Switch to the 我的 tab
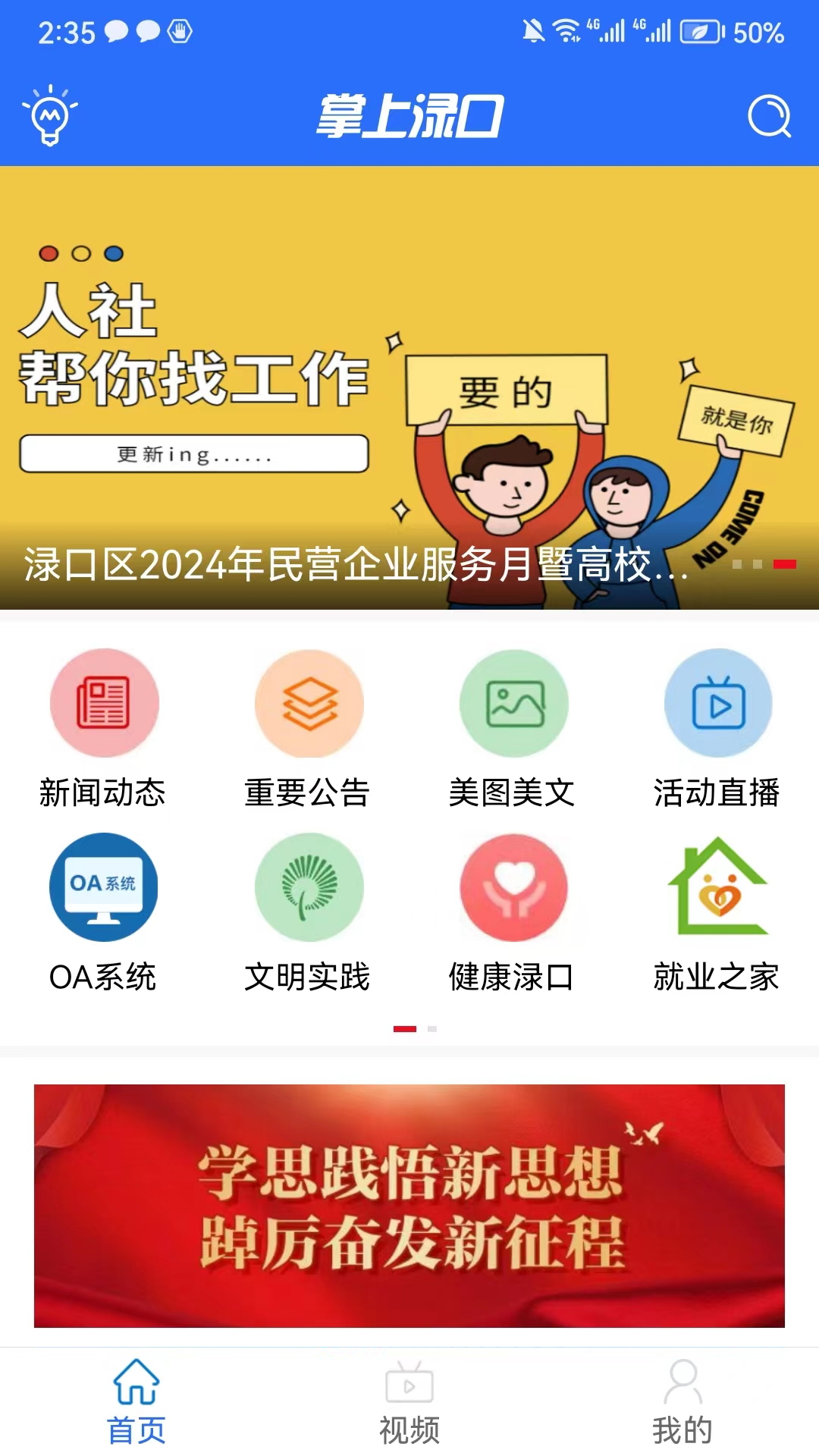Screen dimensions: 819x1456 pyautogui.click(x=682, y=1403)
